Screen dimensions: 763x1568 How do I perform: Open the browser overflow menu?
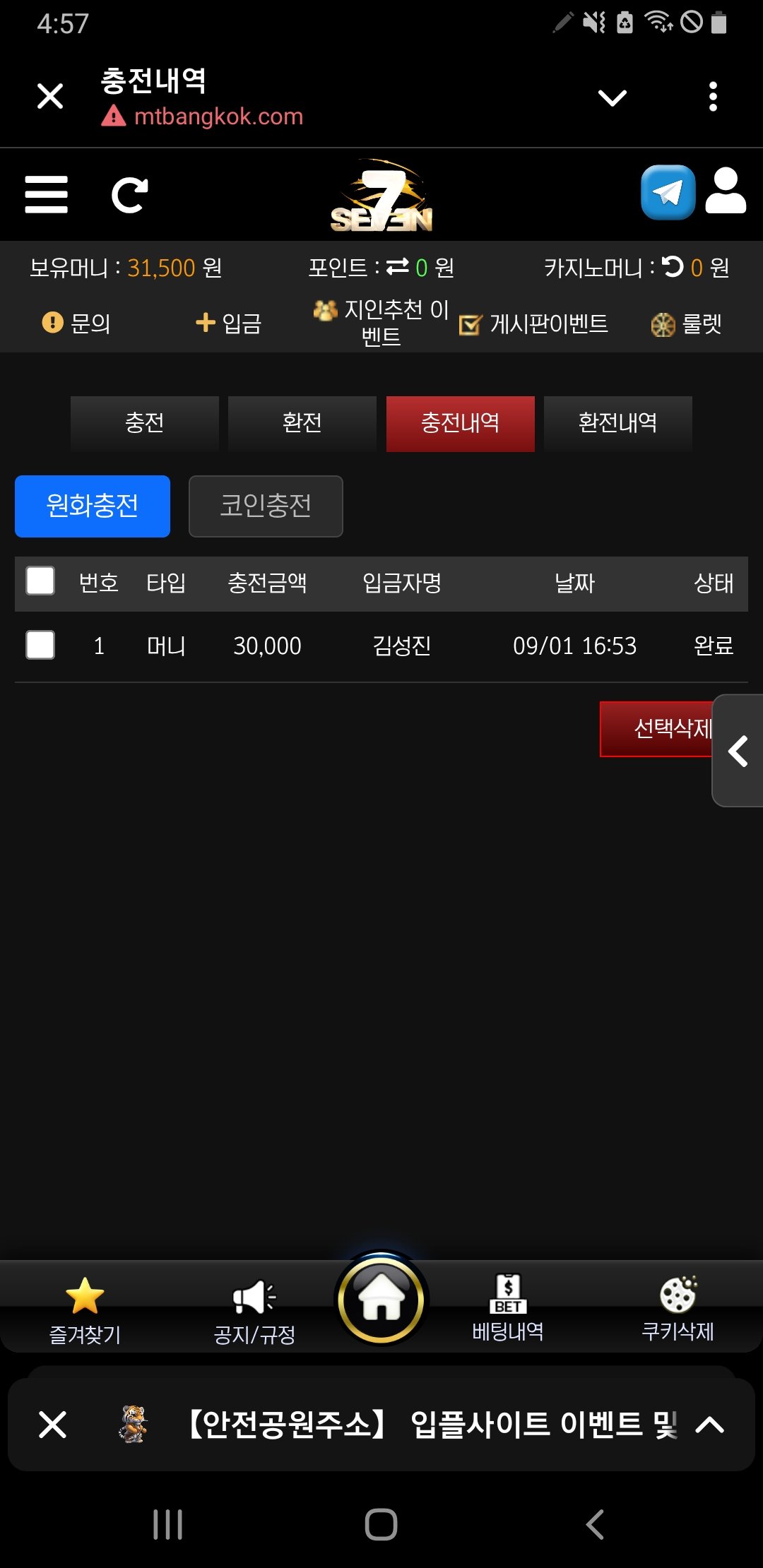coord(713,97)
